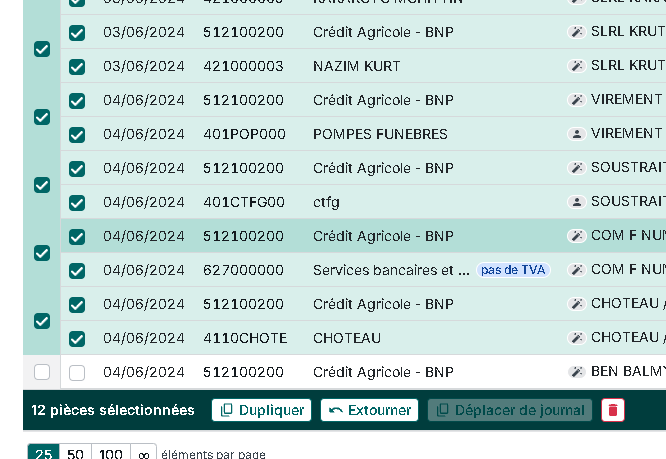The width and height of the screenshot is (666, 459).
Task: Uncheck the Services bancaires row checkbox
Action: 77,271
